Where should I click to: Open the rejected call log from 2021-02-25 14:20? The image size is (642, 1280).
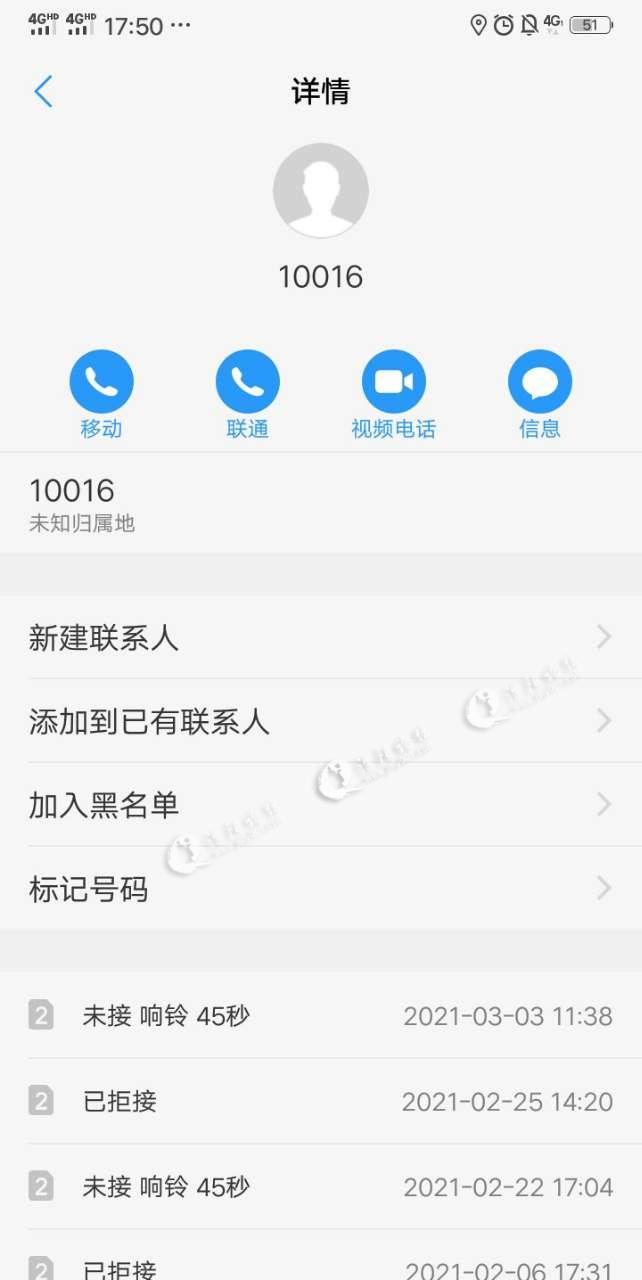(320, 1102)
